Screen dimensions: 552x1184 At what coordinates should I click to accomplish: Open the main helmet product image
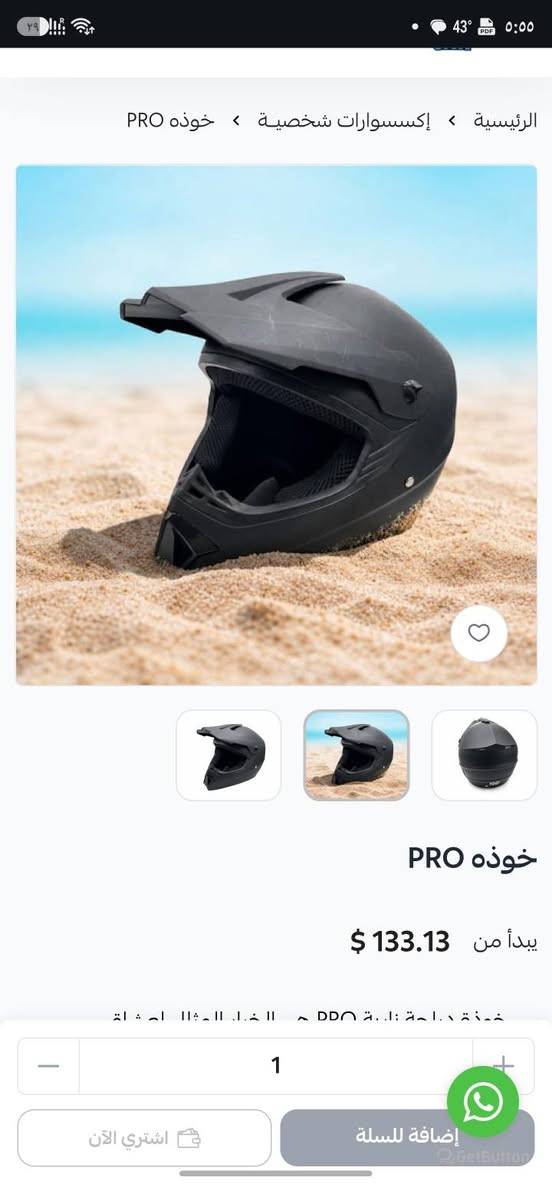tap(276, 425)
